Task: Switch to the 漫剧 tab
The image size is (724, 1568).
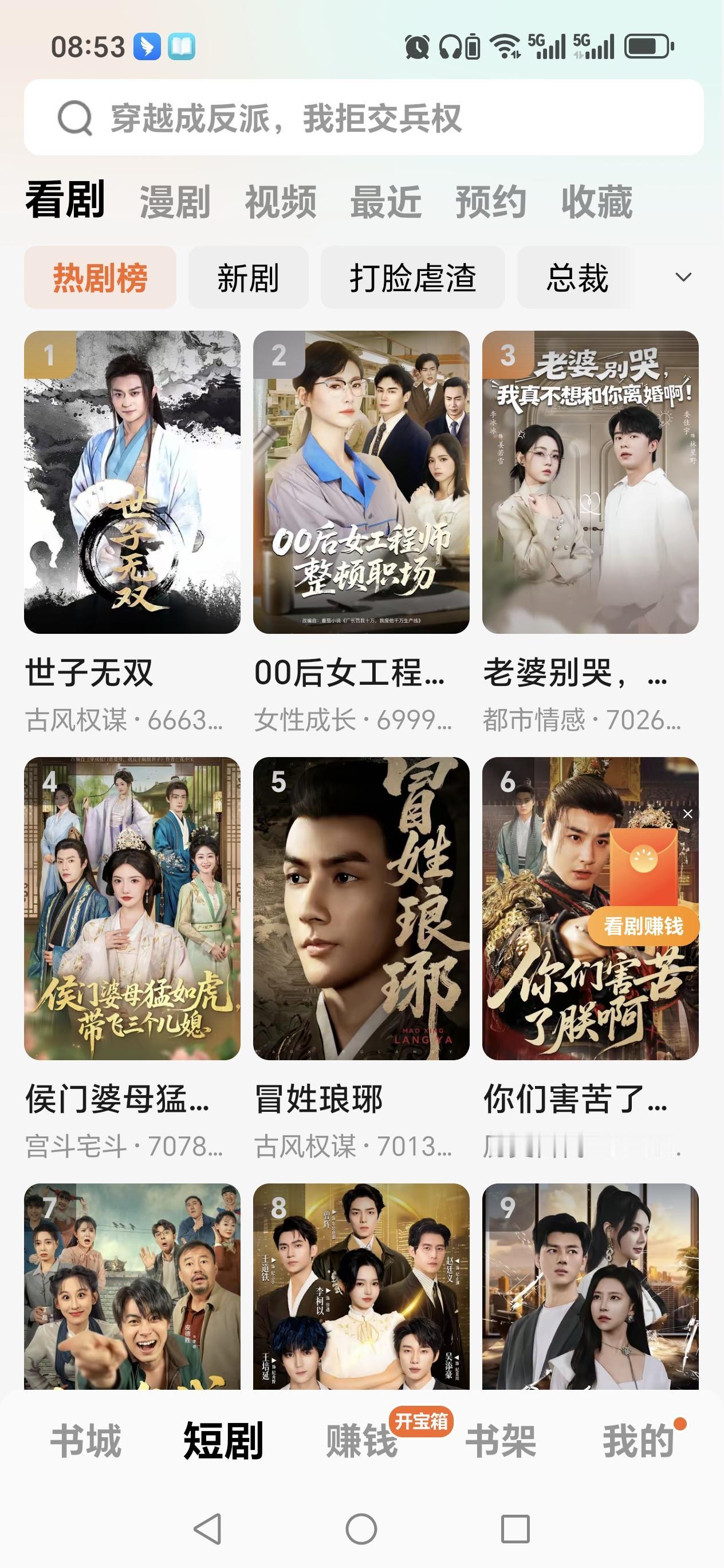Action: [175, 202]
